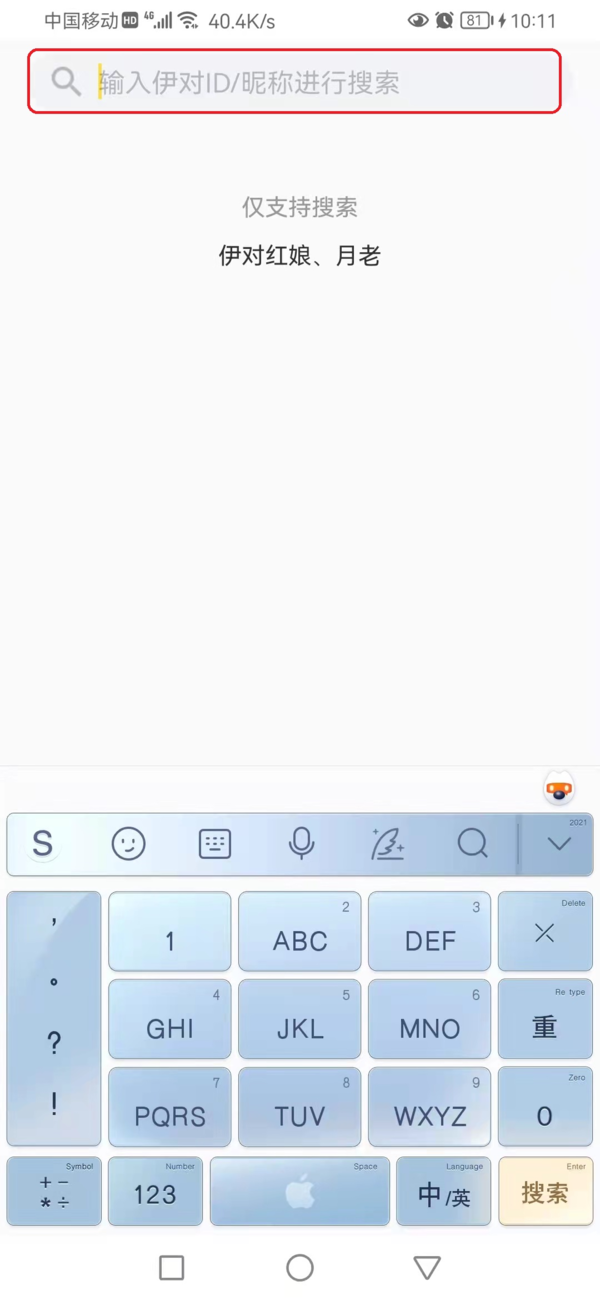Hide the keyboard with the down chevron
The height and width of the screenshot is (1300, 600).
point(559,845)
